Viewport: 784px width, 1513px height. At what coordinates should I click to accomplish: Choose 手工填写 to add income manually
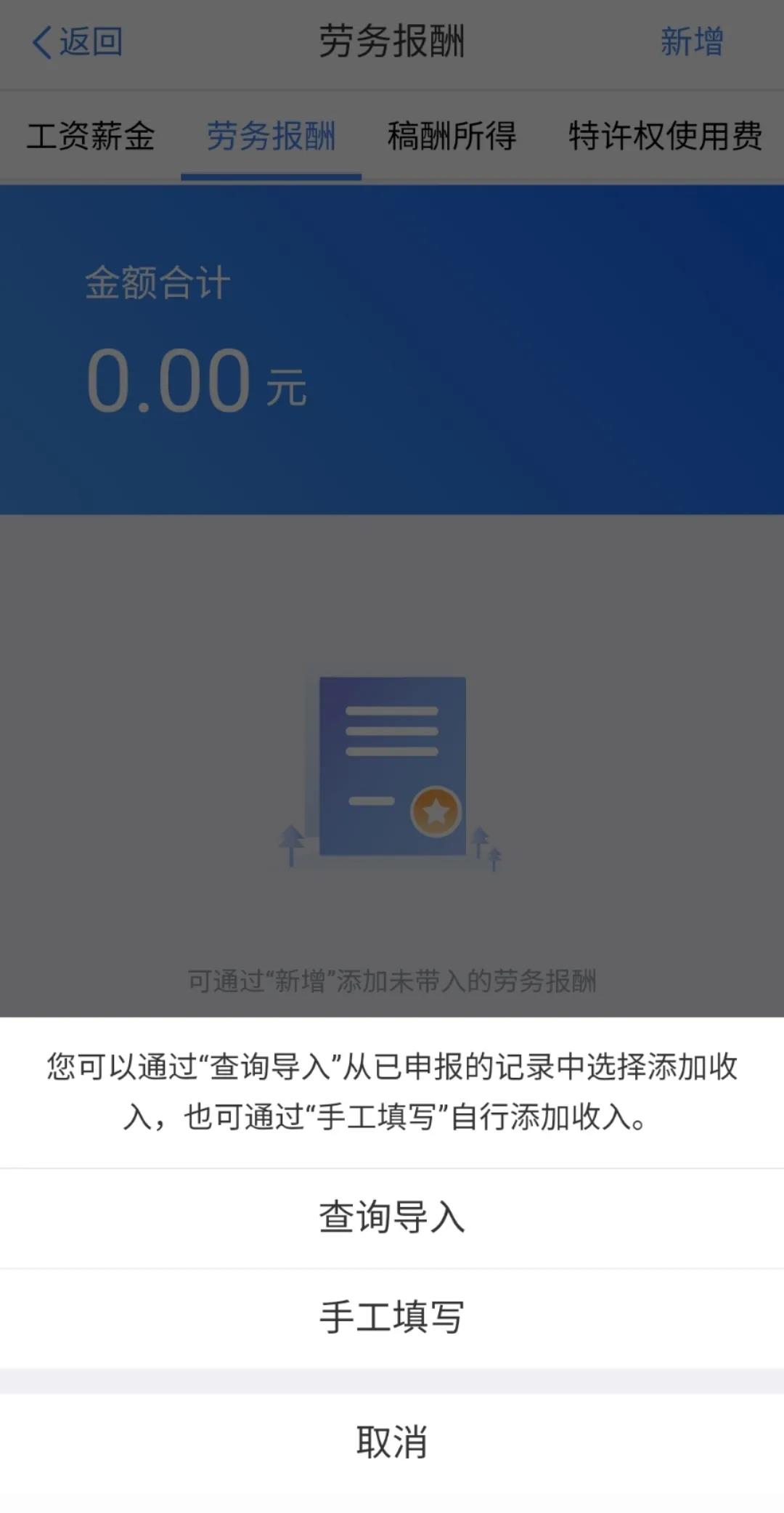pos(392,1318)
